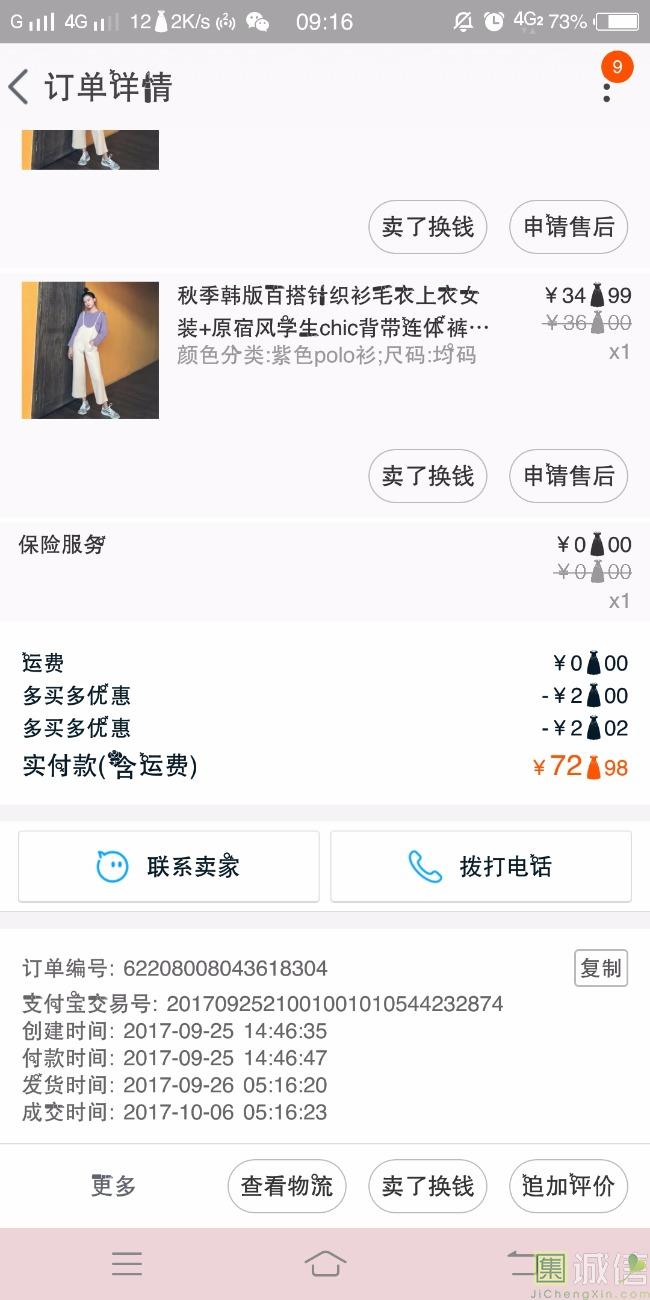
Task: Open 更多 options in bottom bar
Action: tap(113, 1186)
